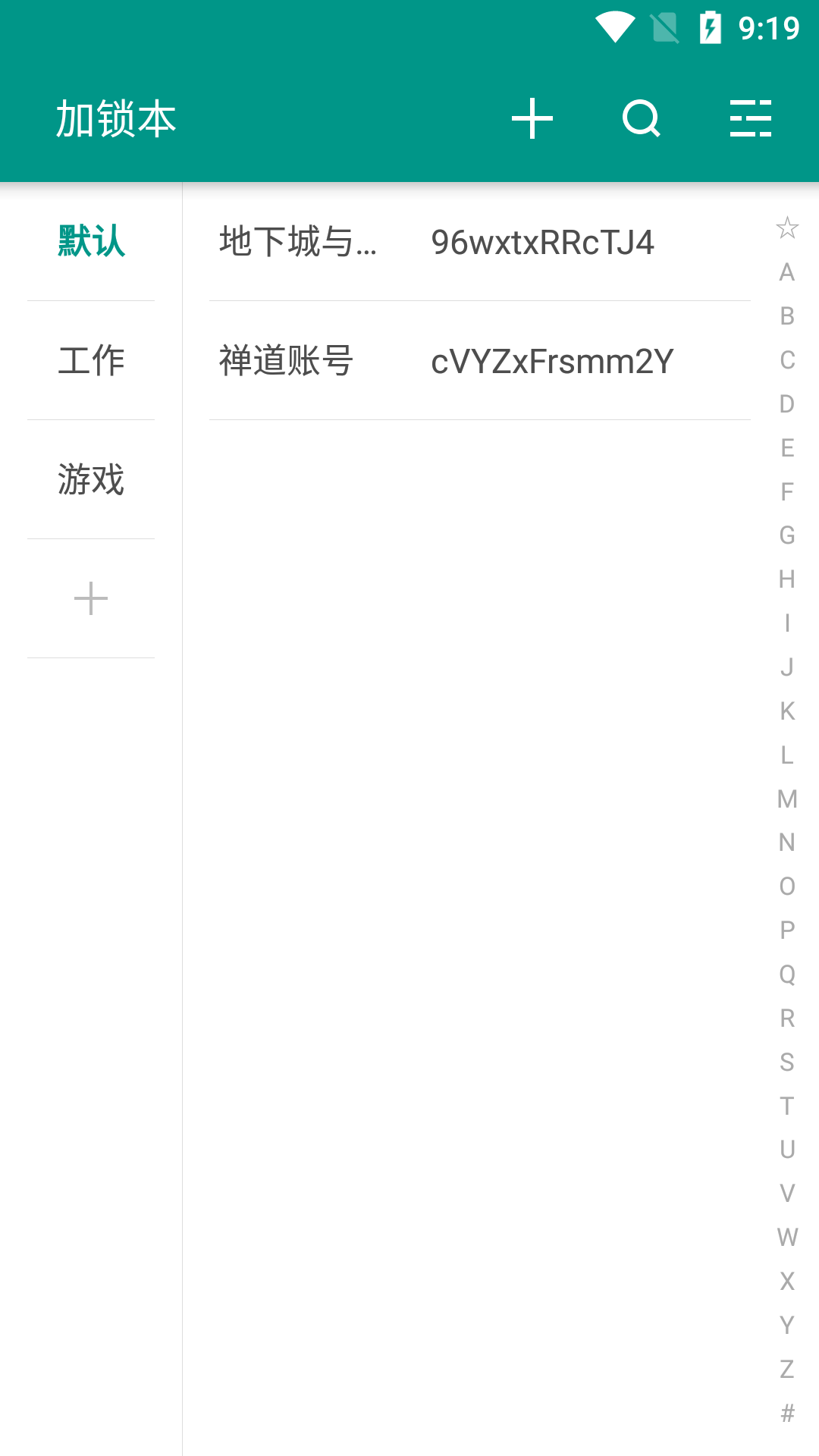
Task: Tap the 加锁本 app title
Action: coord(115,118)
